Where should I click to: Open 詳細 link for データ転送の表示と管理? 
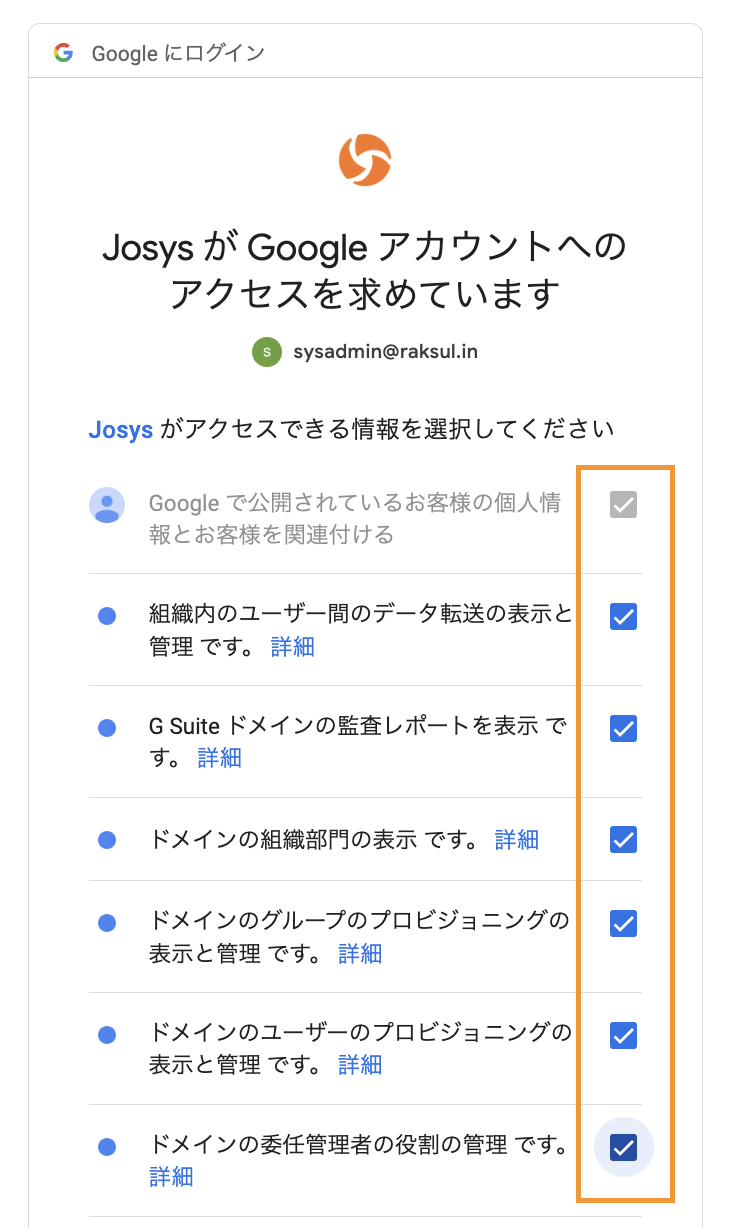[293, 647]
